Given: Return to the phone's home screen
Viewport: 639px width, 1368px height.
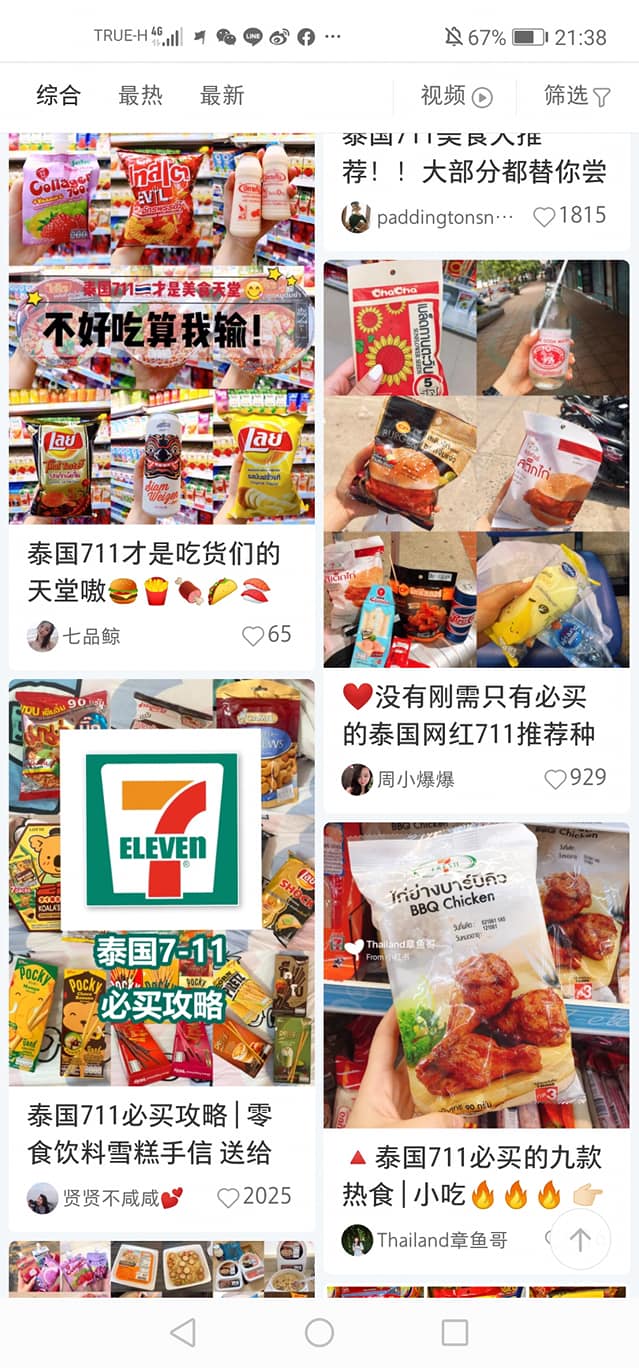Looking at the screenshot, I should (x=319, y=1332).
